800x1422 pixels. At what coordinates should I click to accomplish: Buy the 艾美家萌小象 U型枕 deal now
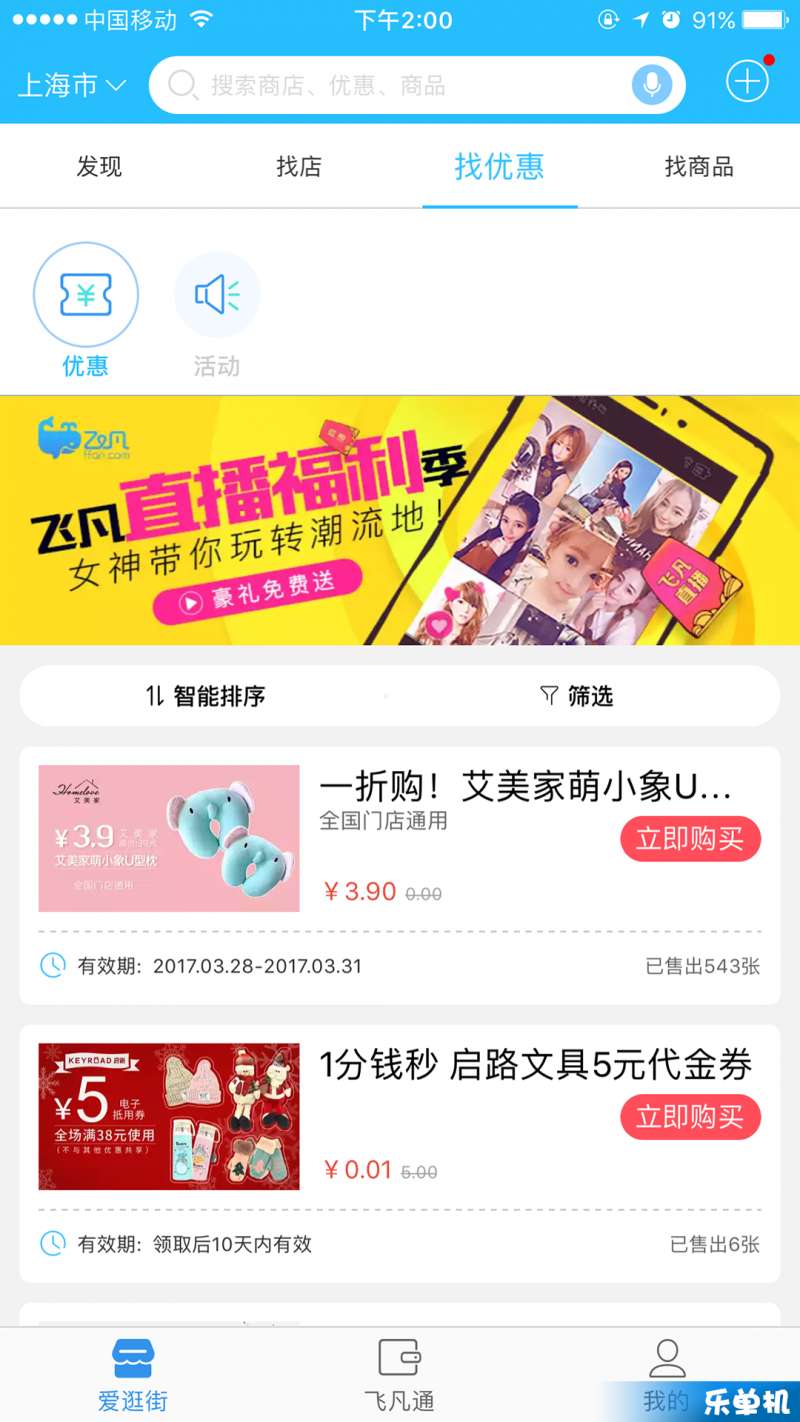pos(690,839)
